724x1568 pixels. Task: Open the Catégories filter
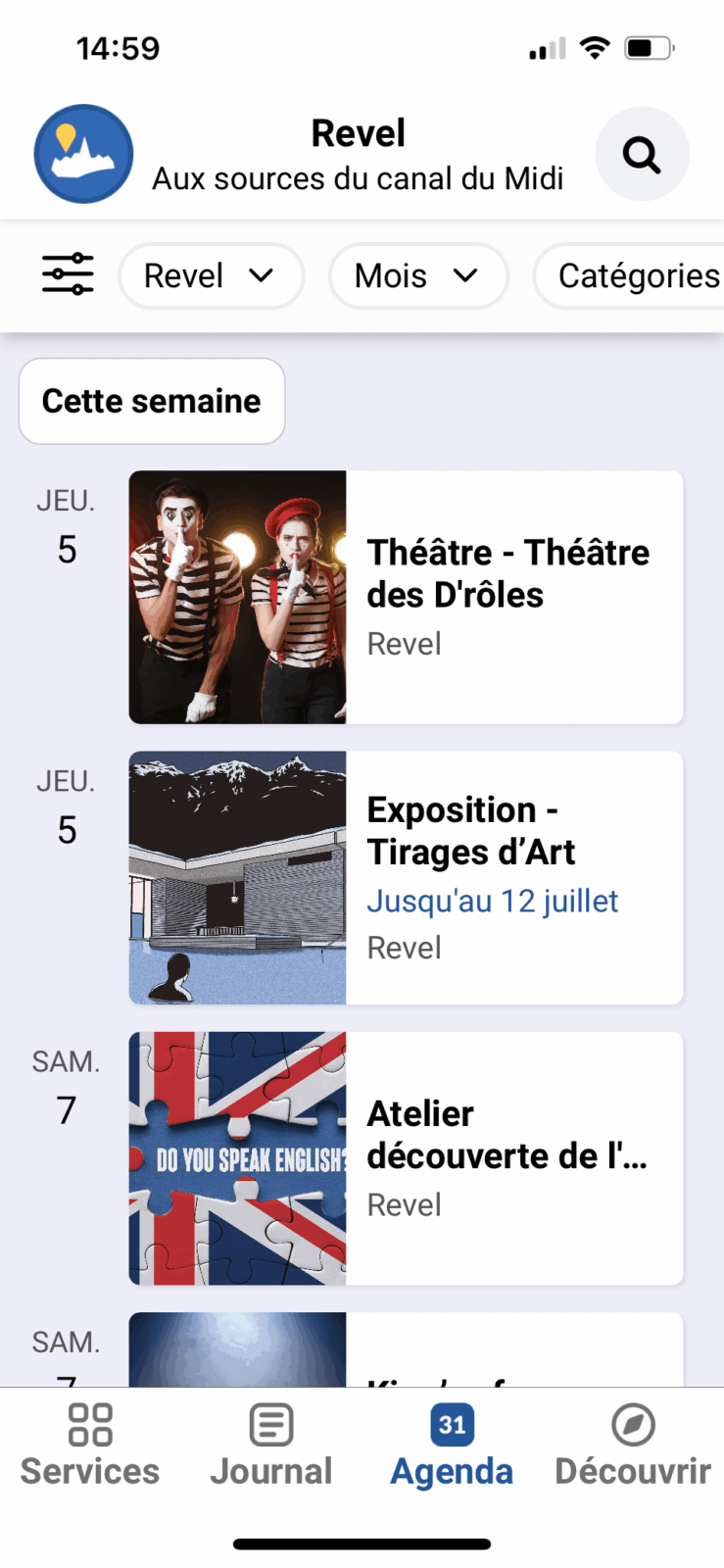tap(631, 276)
